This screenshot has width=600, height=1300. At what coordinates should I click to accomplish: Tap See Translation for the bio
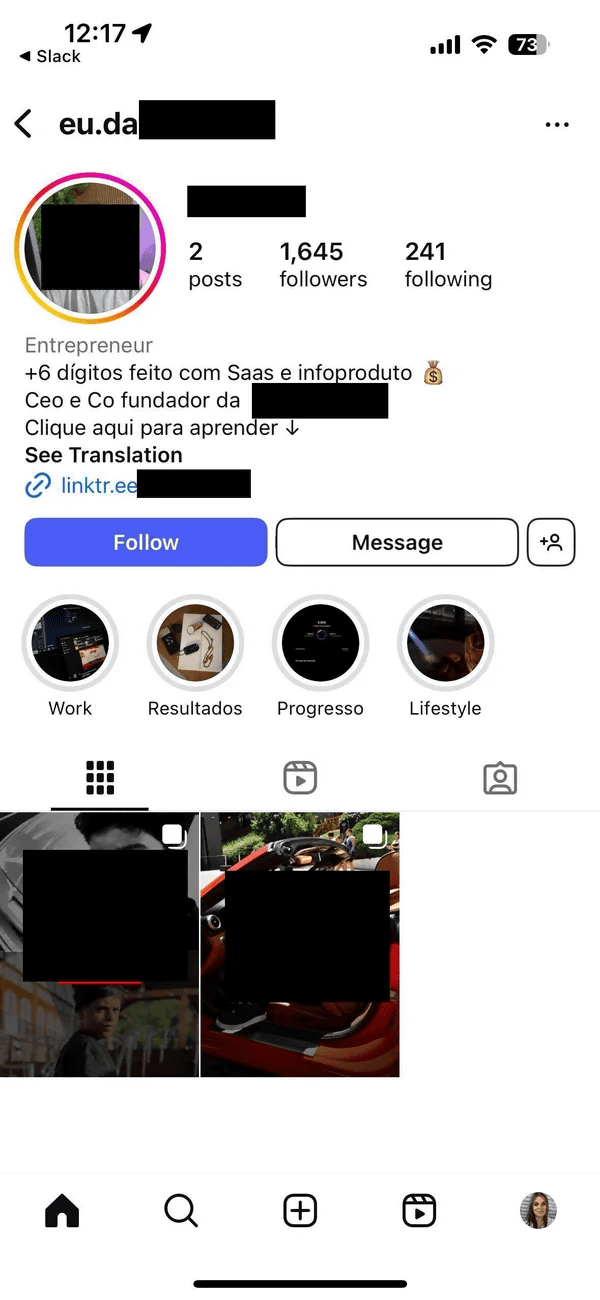104,455
